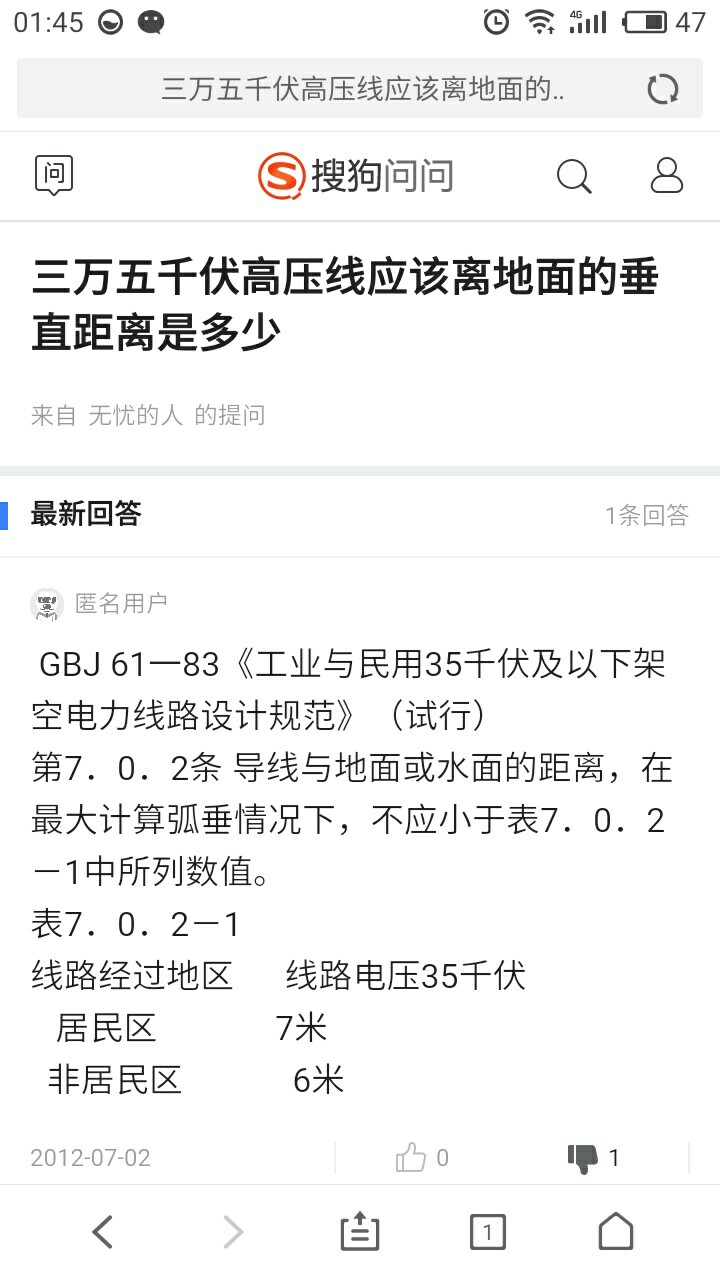Open the 搜狗问问 homepage link

click(x=356, y=176)
